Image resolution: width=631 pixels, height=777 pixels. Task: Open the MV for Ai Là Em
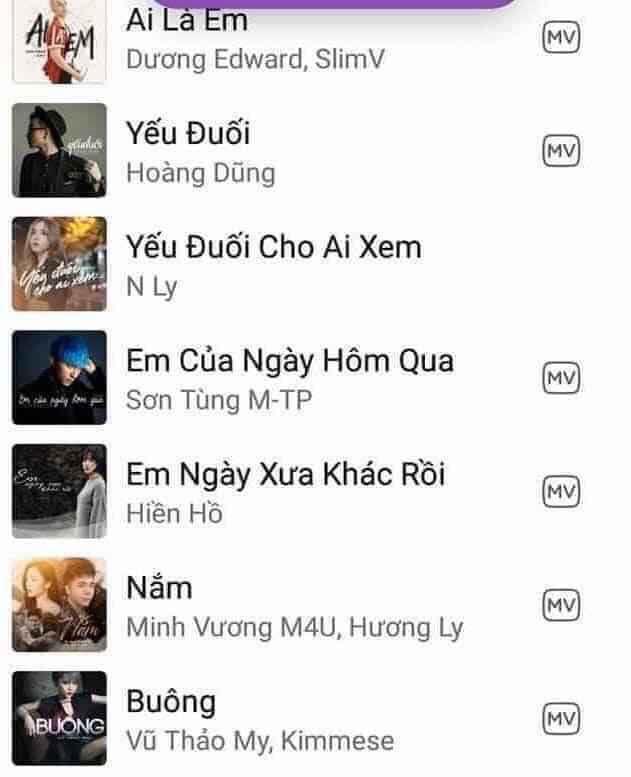[x=561, y=37]
